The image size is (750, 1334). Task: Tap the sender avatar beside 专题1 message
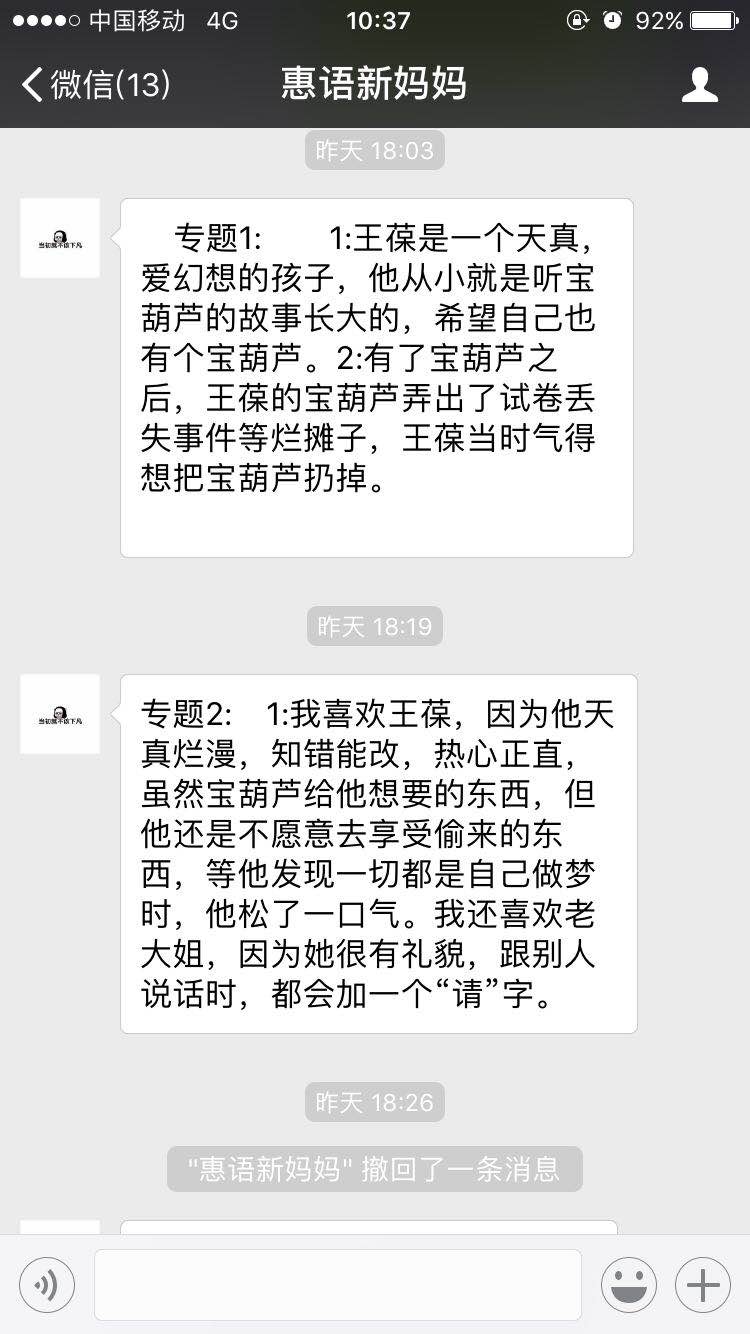[60, 238]
